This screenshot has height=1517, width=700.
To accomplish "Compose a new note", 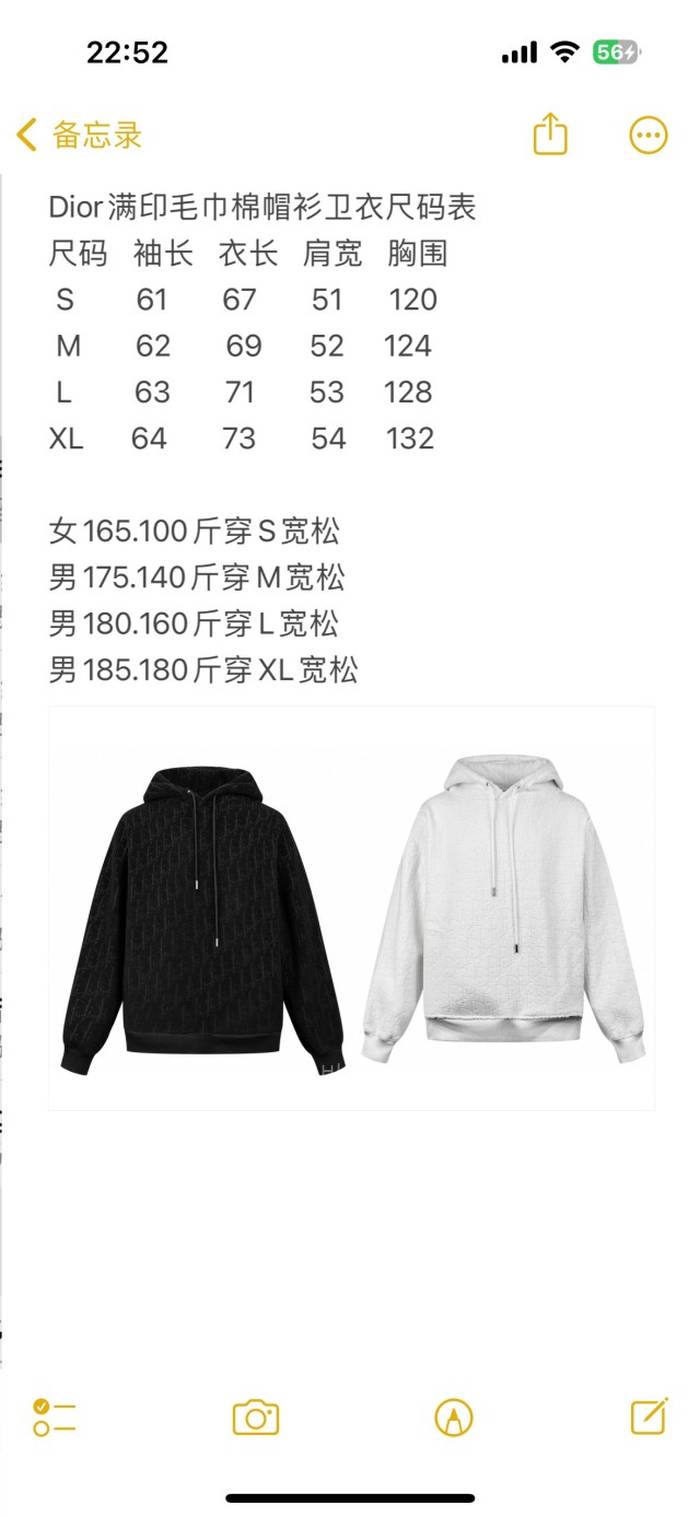I will pos(649,1416).
